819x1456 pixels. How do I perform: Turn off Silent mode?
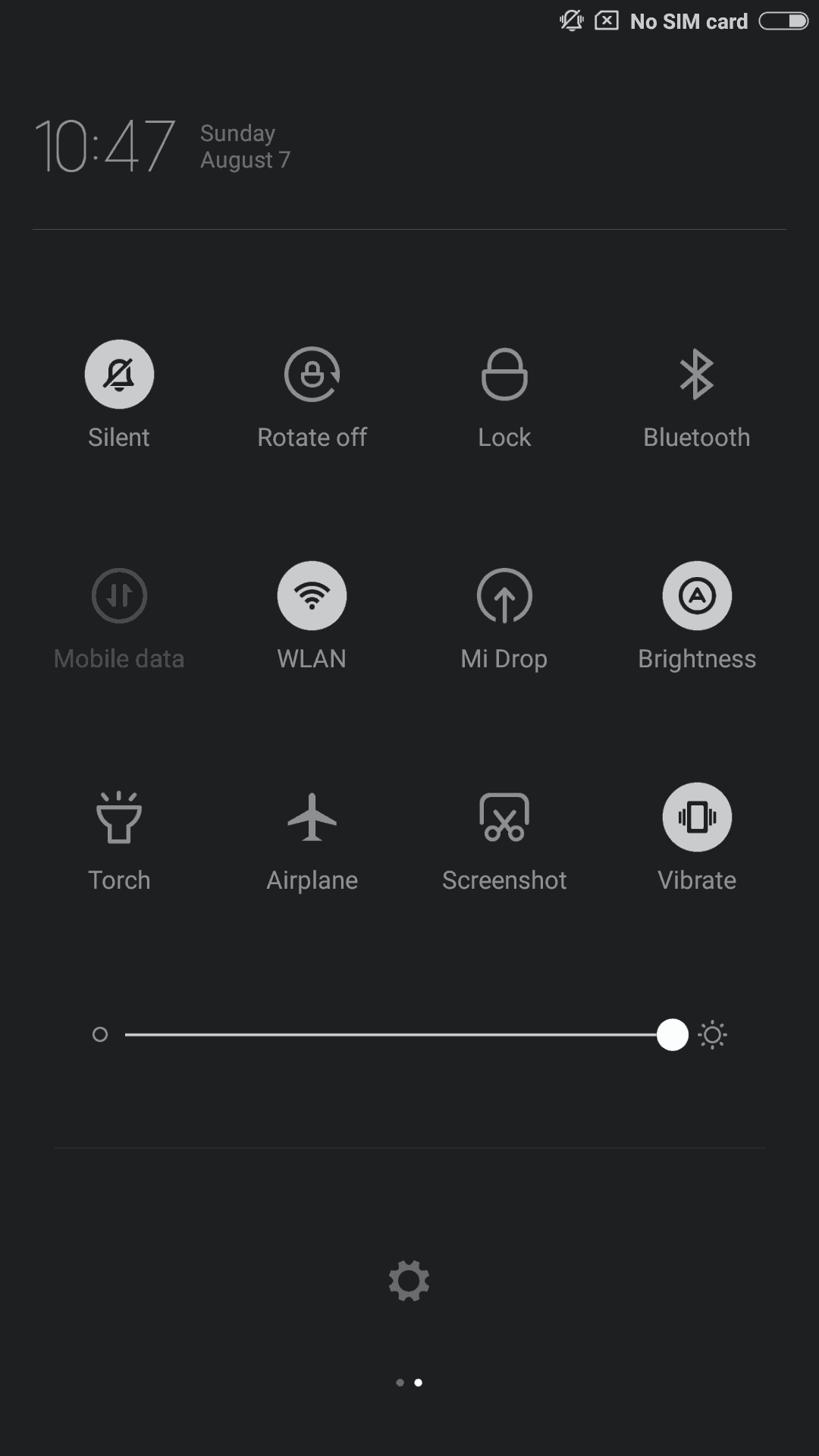(x=119, y=375)
